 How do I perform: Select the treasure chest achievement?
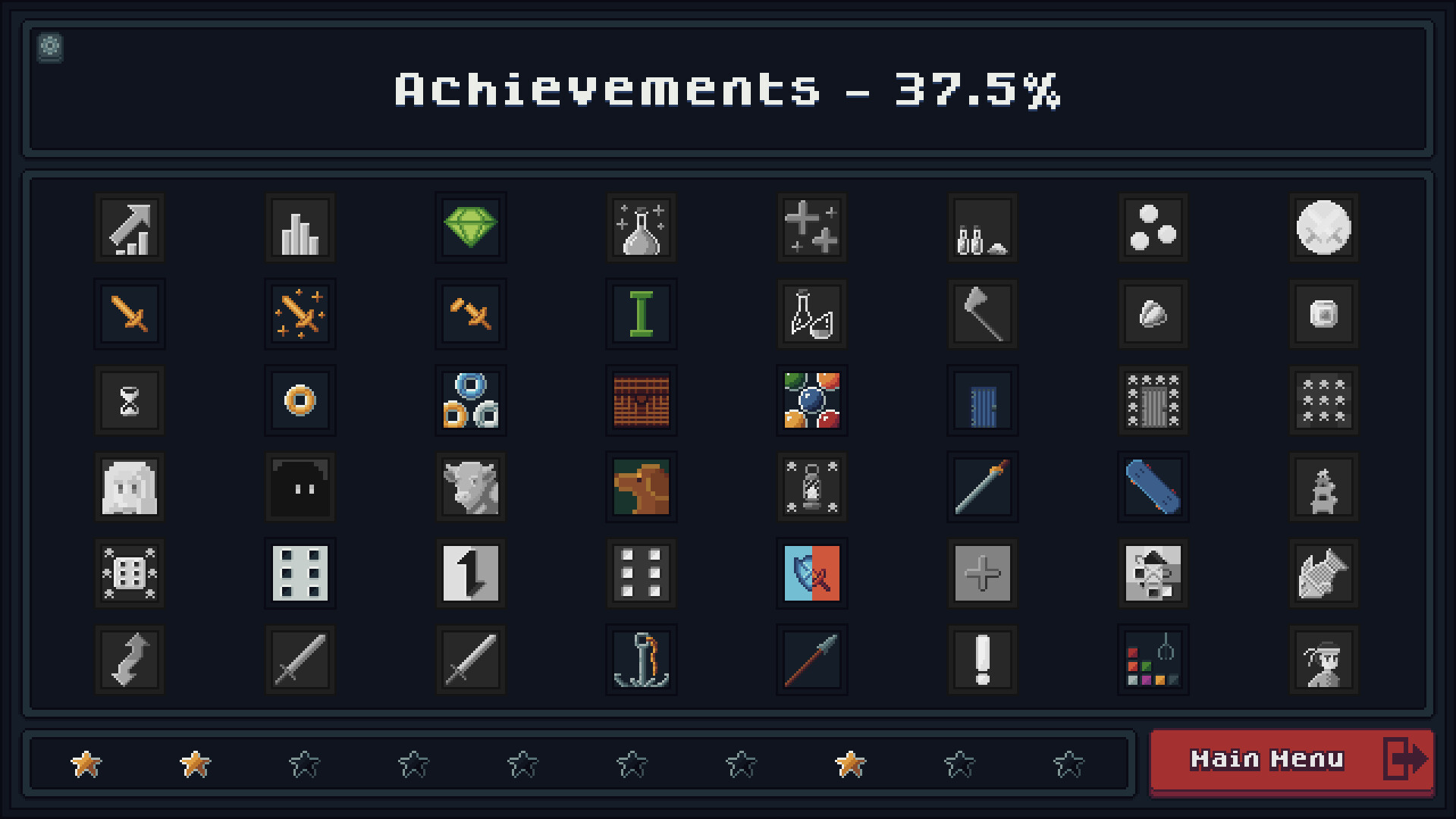(641, 400)
